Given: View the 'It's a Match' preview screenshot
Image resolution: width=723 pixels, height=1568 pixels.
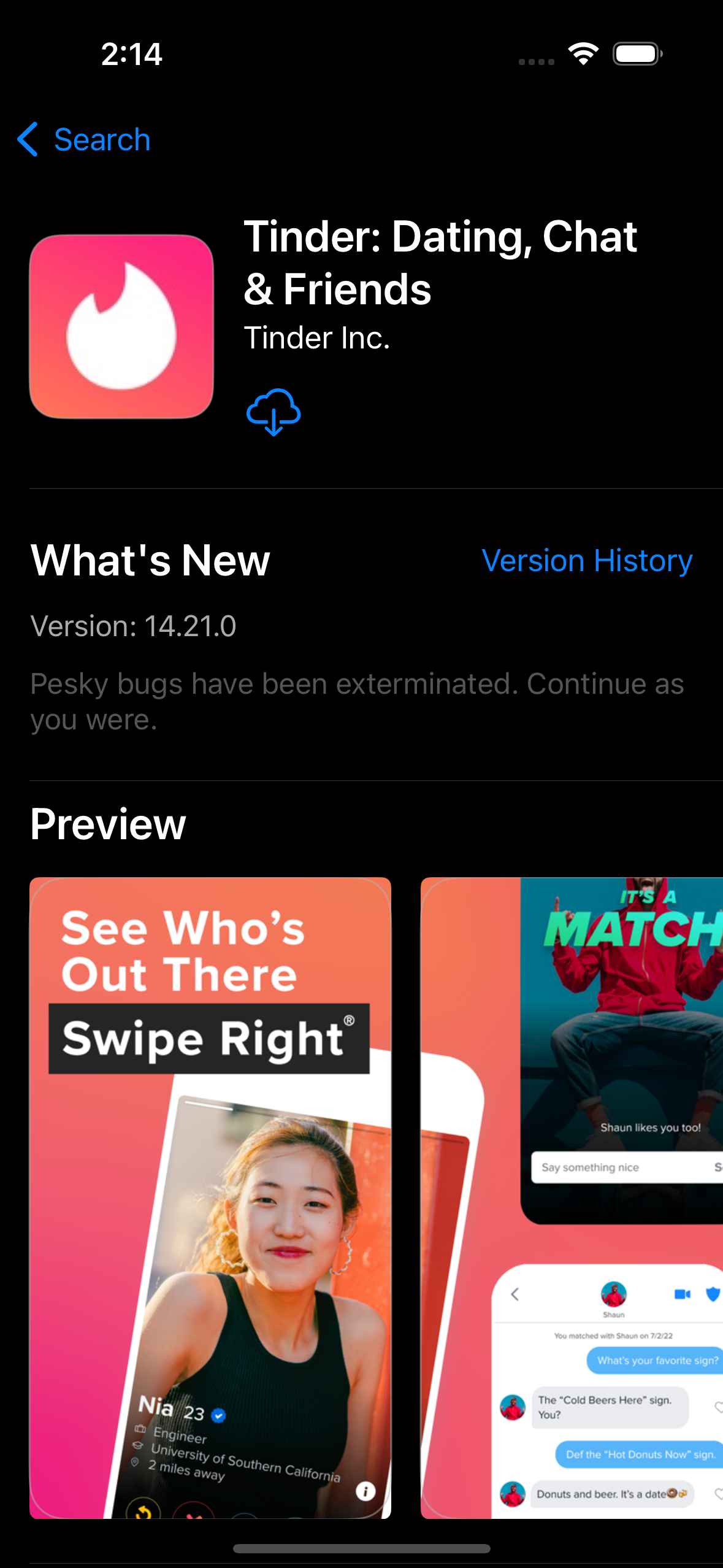Looking at the screenshot, I should click(572, 1197).
